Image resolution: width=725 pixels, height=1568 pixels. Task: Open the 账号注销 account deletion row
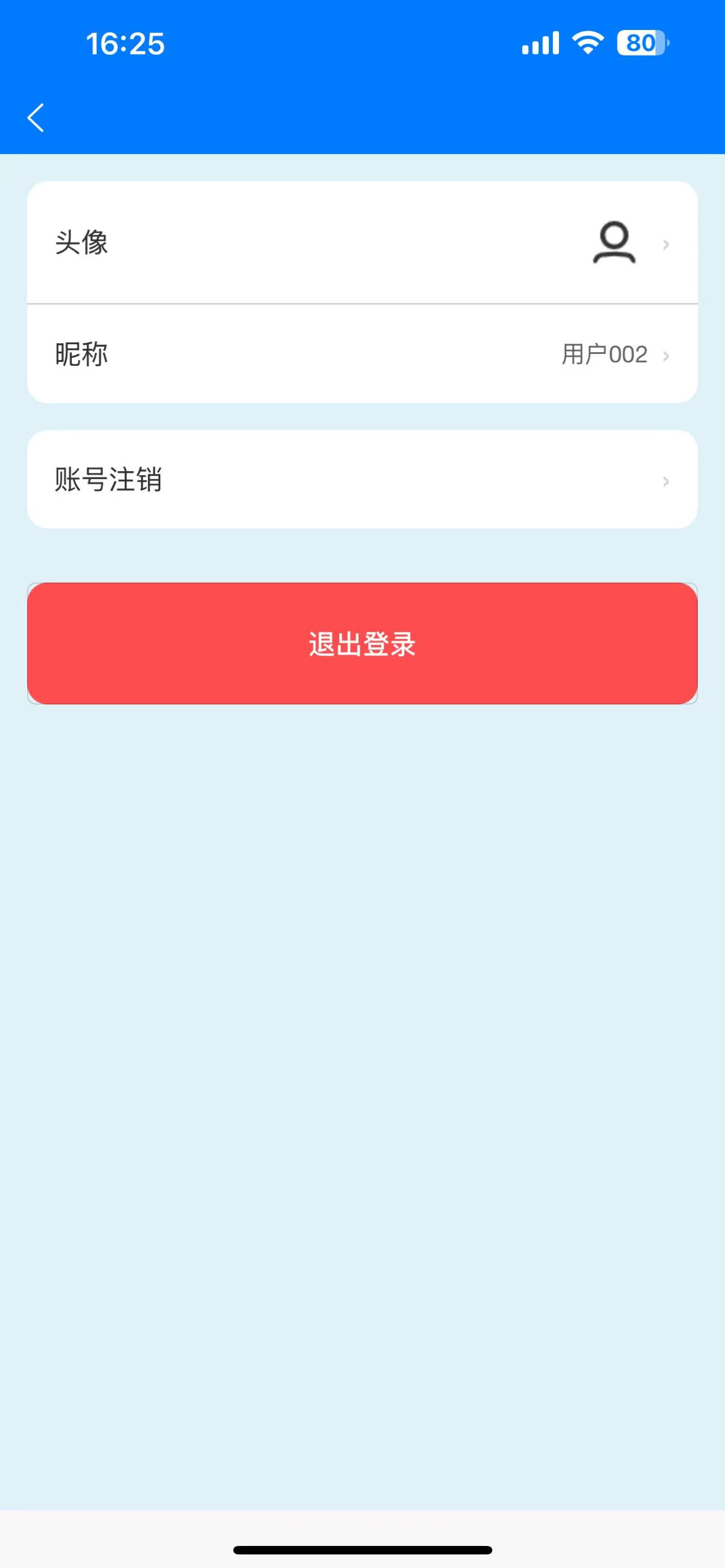click(x=361, y=480)
